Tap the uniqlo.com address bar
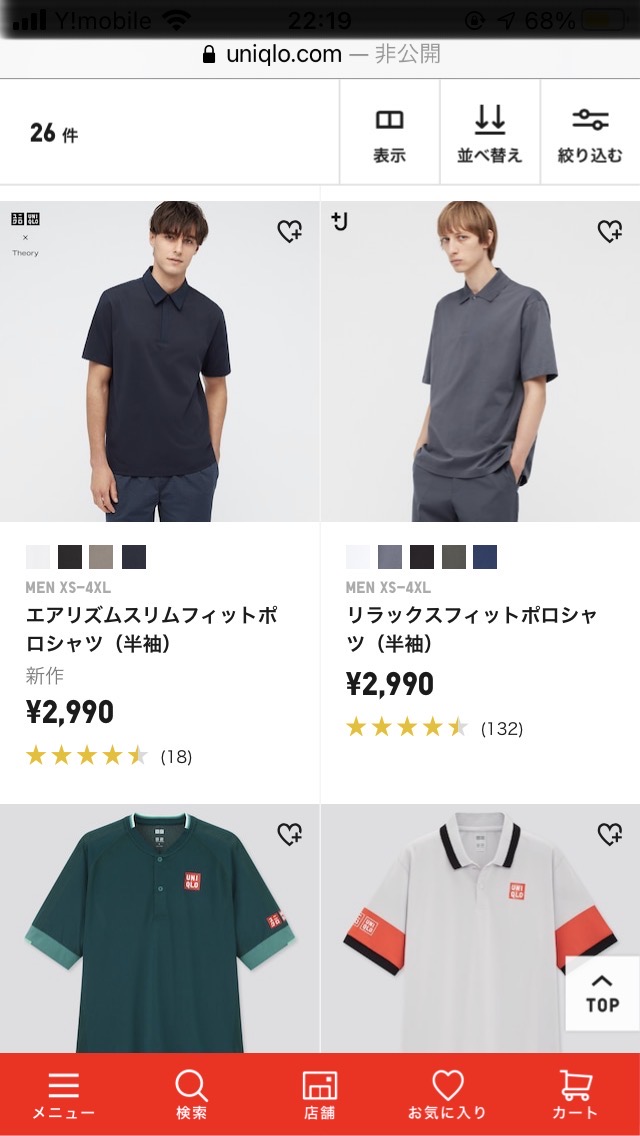This screenshot has height=1136, width=640. click(x=320, y=54)
